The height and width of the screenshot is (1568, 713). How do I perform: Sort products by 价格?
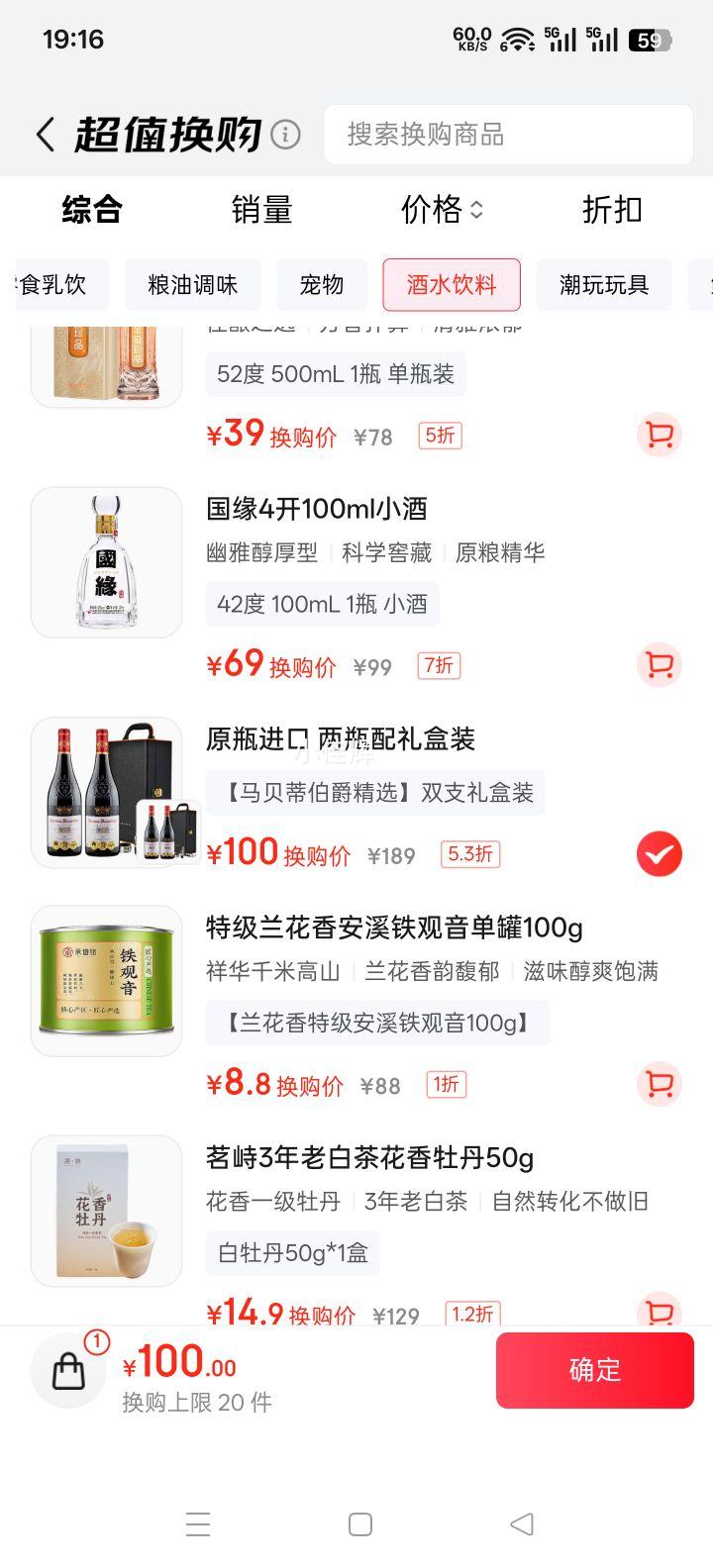click(442, 210)
